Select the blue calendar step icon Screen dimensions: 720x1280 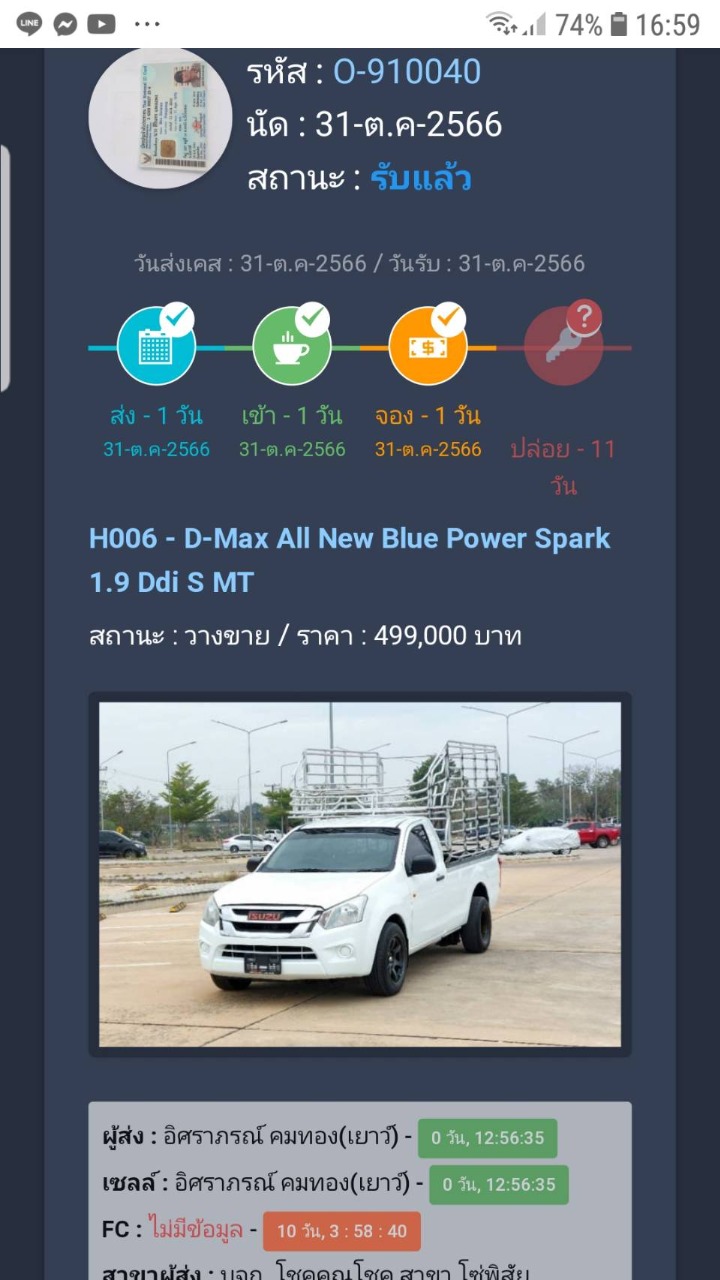pos(156,346)
